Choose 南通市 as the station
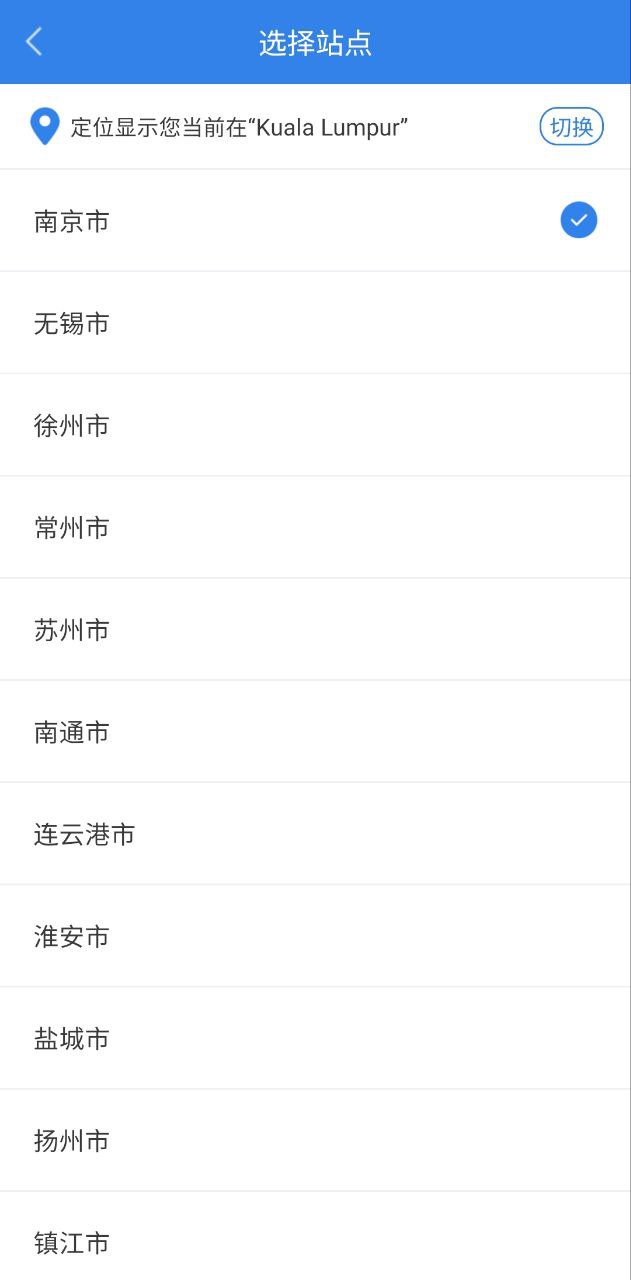Viewport: 631px width, 1280px height. click(72, 732)
